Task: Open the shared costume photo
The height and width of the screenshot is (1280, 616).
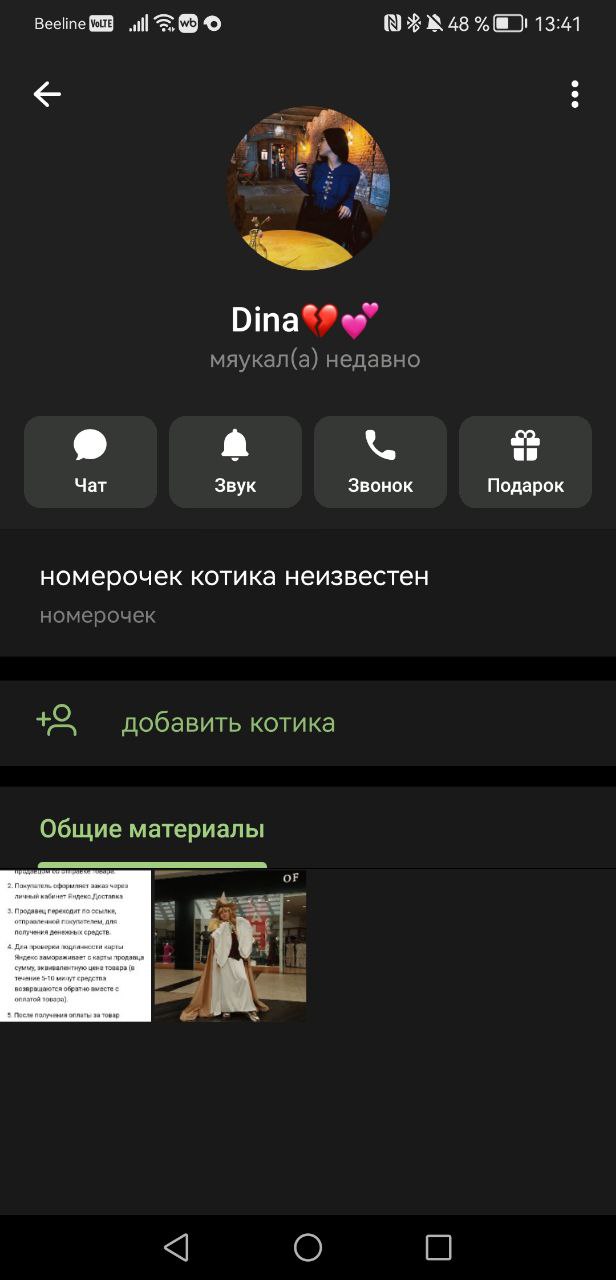Action: click(230, 945)
